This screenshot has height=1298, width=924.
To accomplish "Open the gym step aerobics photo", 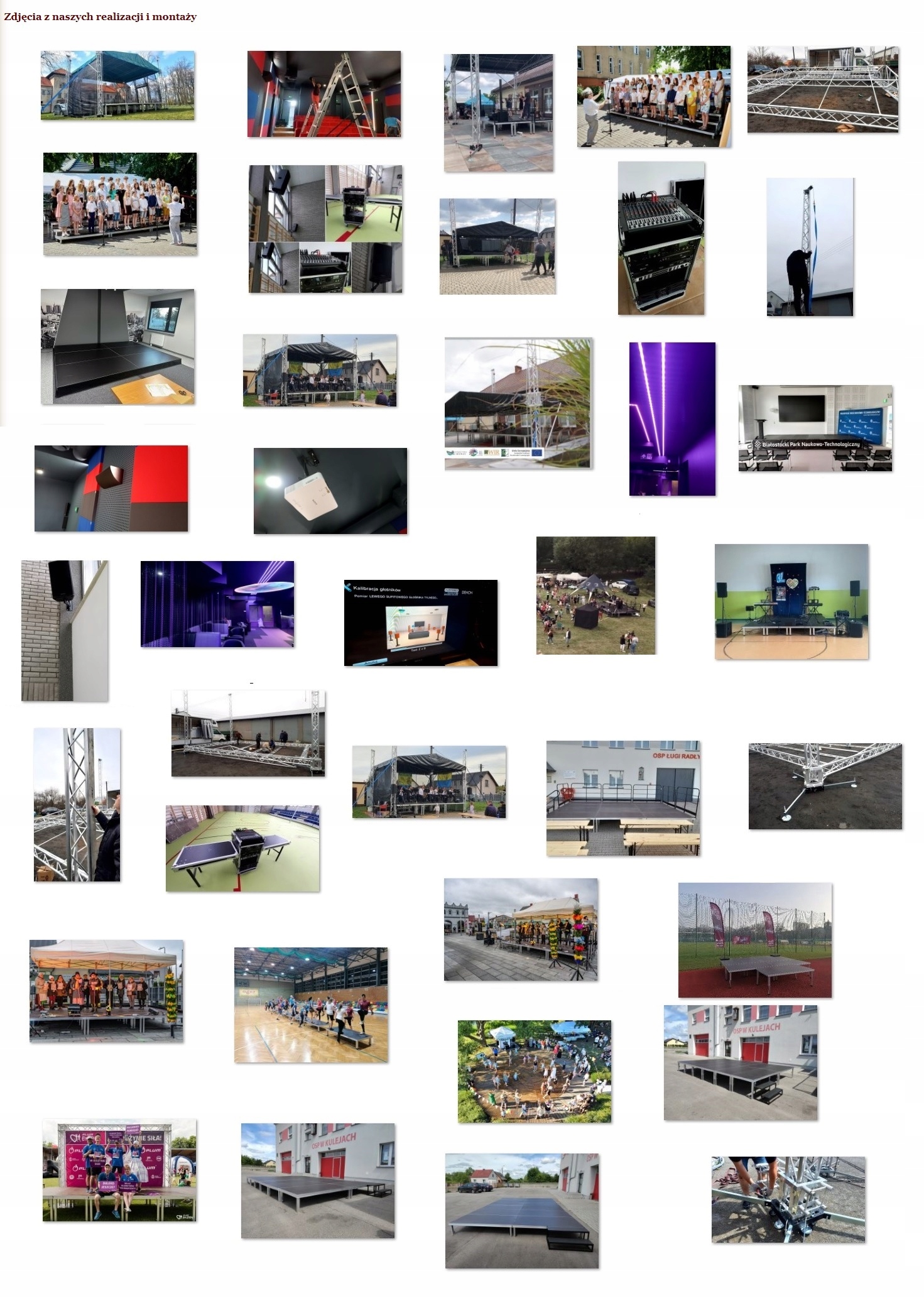I will coord(310,1005).
